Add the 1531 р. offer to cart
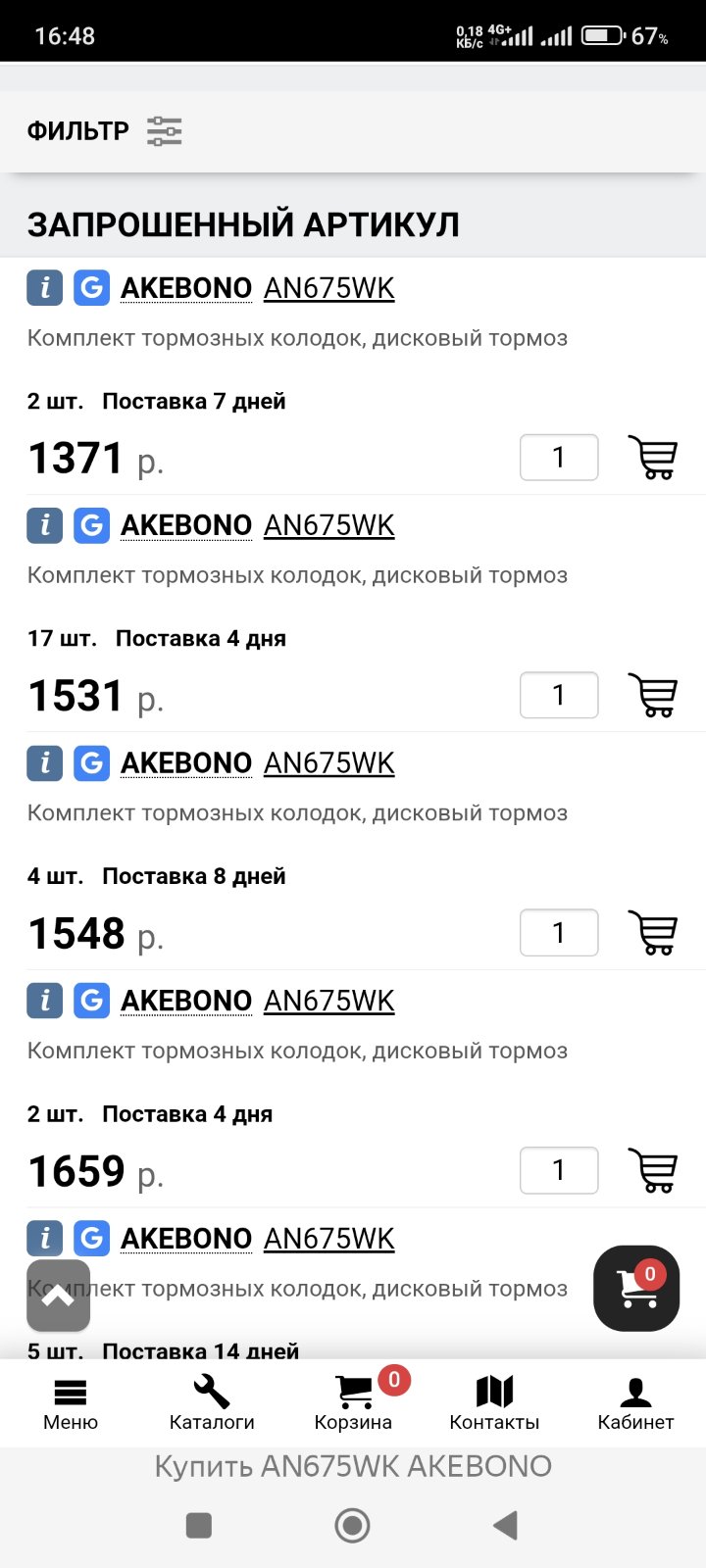 pyautogui.click(x=653, y=695)
